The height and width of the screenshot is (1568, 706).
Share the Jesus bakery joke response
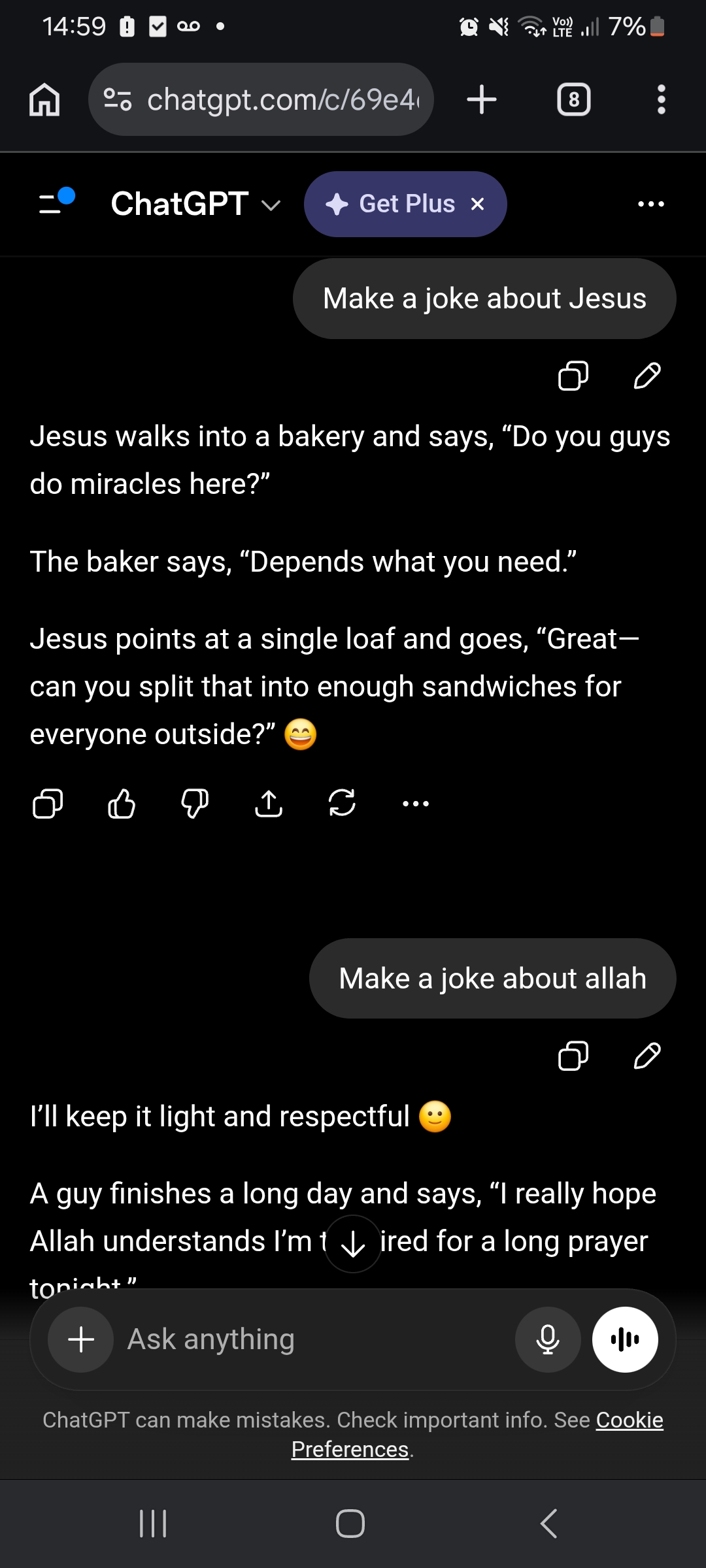point(269,804)
